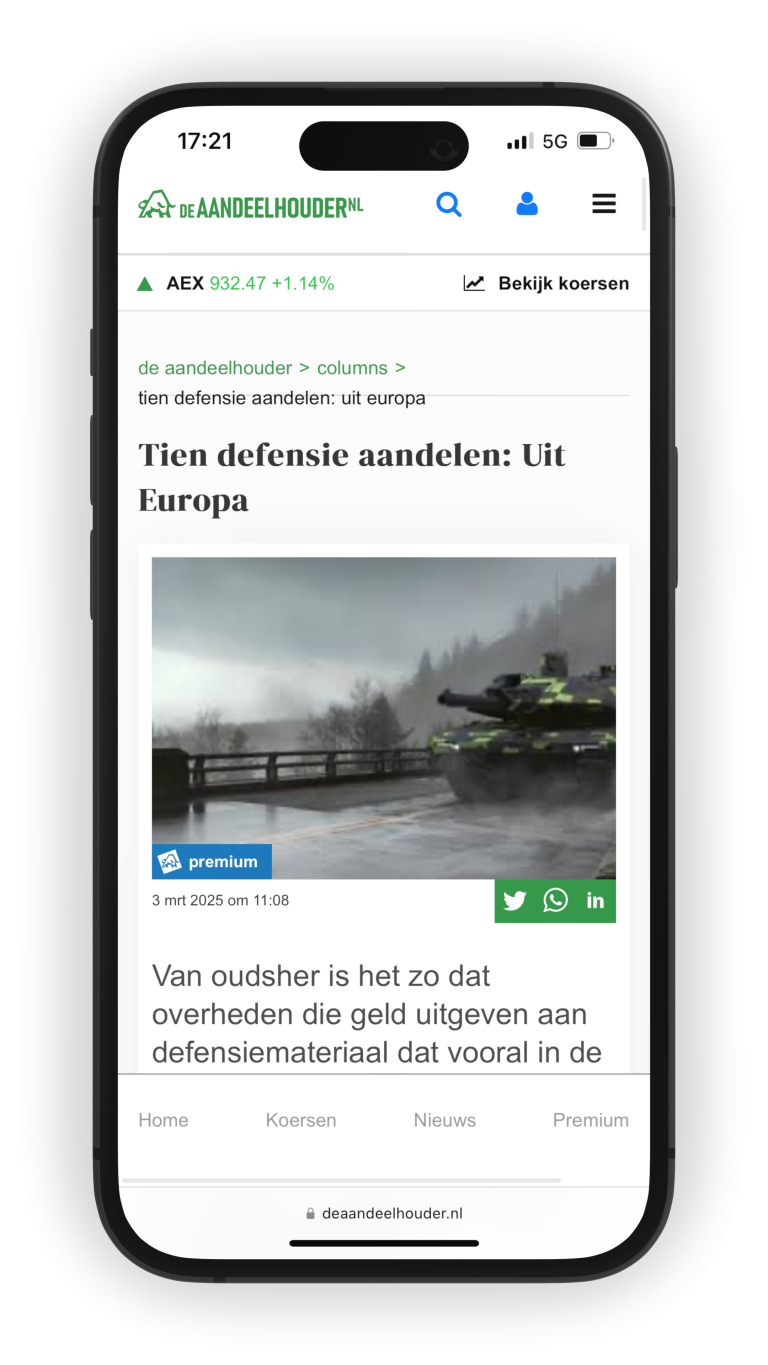Image resolution: width=768 pixels, height=1365 pixels.
Task: Switch to the Nieuws tab
Action: coord(445,1120)
